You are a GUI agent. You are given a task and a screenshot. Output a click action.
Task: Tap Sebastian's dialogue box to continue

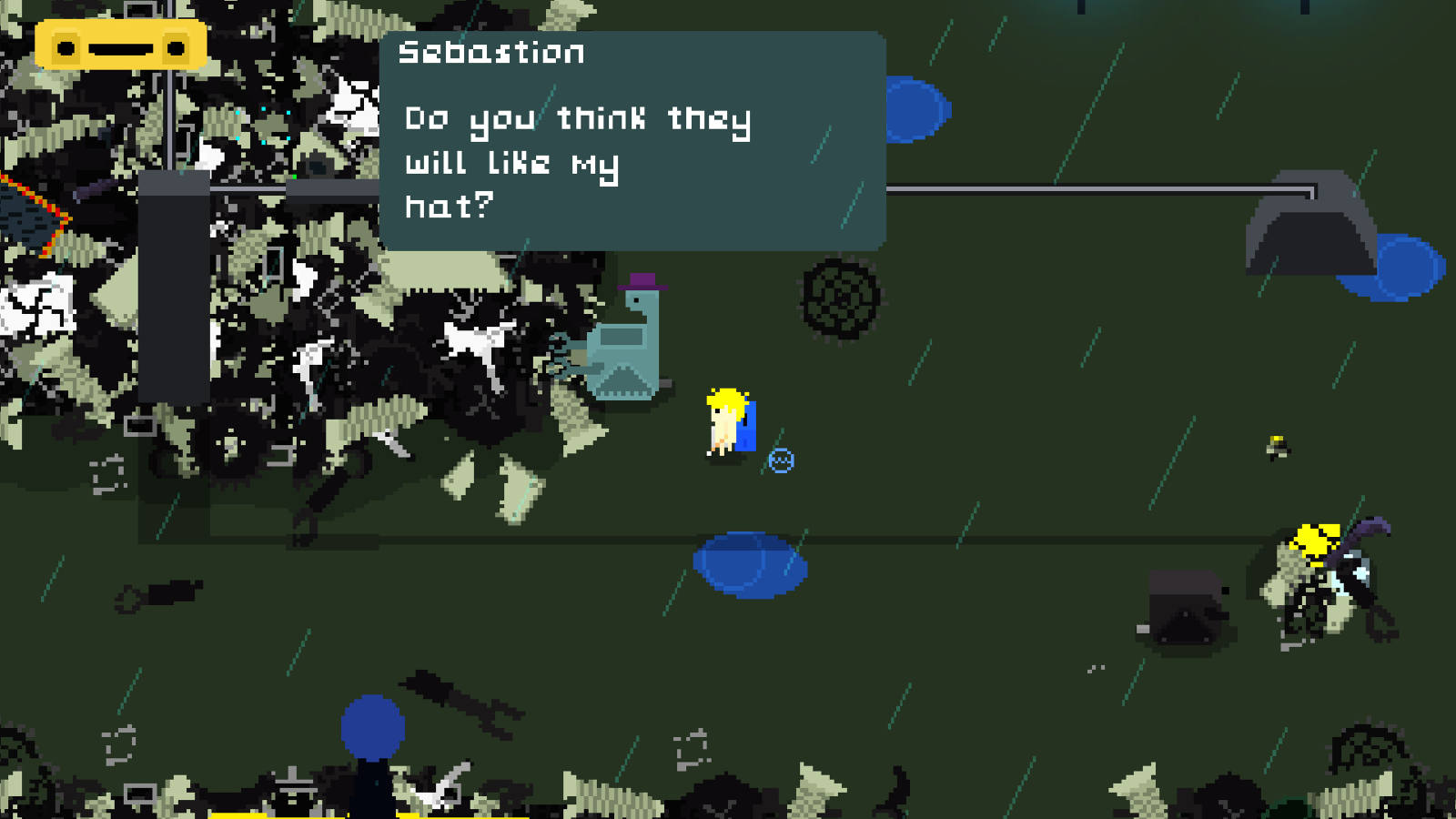(632, 141)
